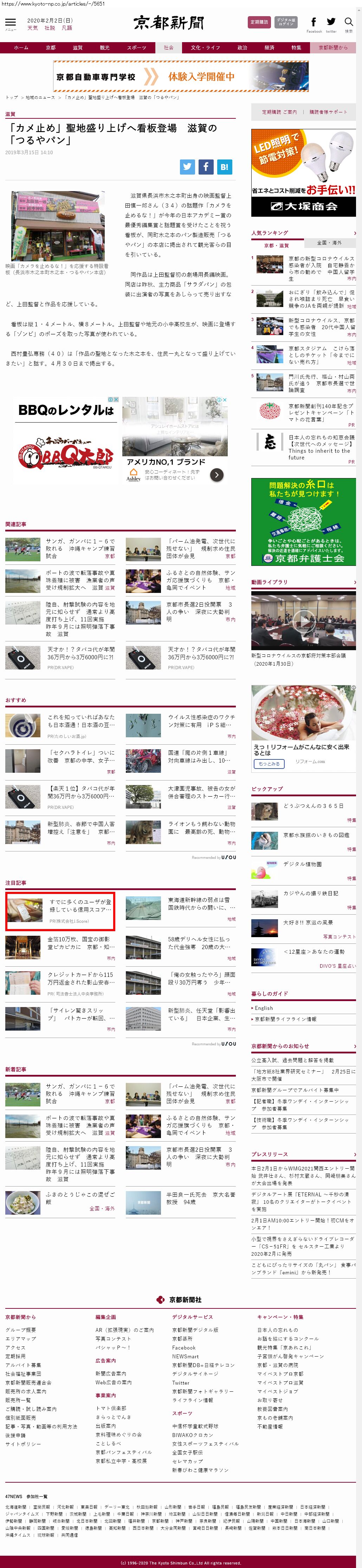Share this article on Twitter
Screen dimensions: 362x1568
coord(187,166)
